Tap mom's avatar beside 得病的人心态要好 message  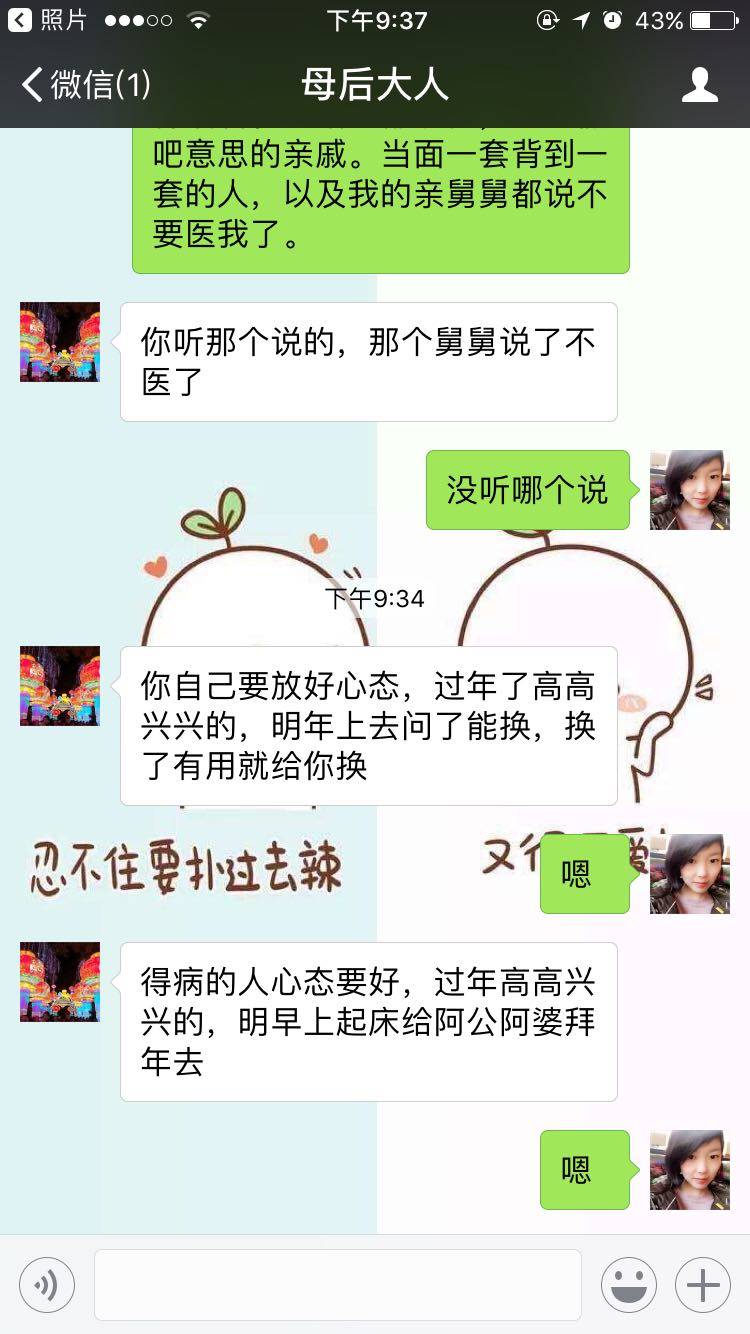(60, 982)
